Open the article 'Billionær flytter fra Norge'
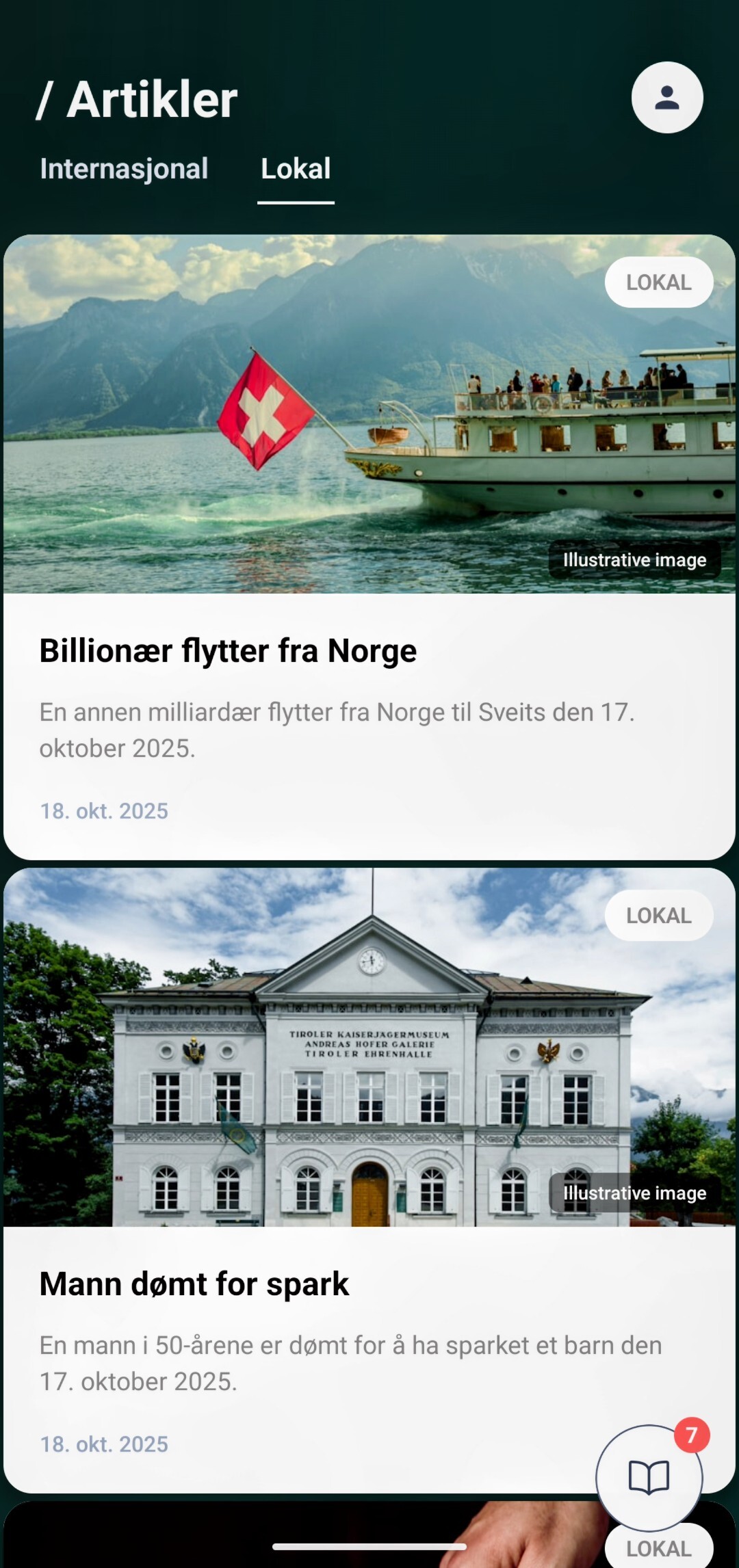This screenshot has width=739, height=1568. point(228,650)
